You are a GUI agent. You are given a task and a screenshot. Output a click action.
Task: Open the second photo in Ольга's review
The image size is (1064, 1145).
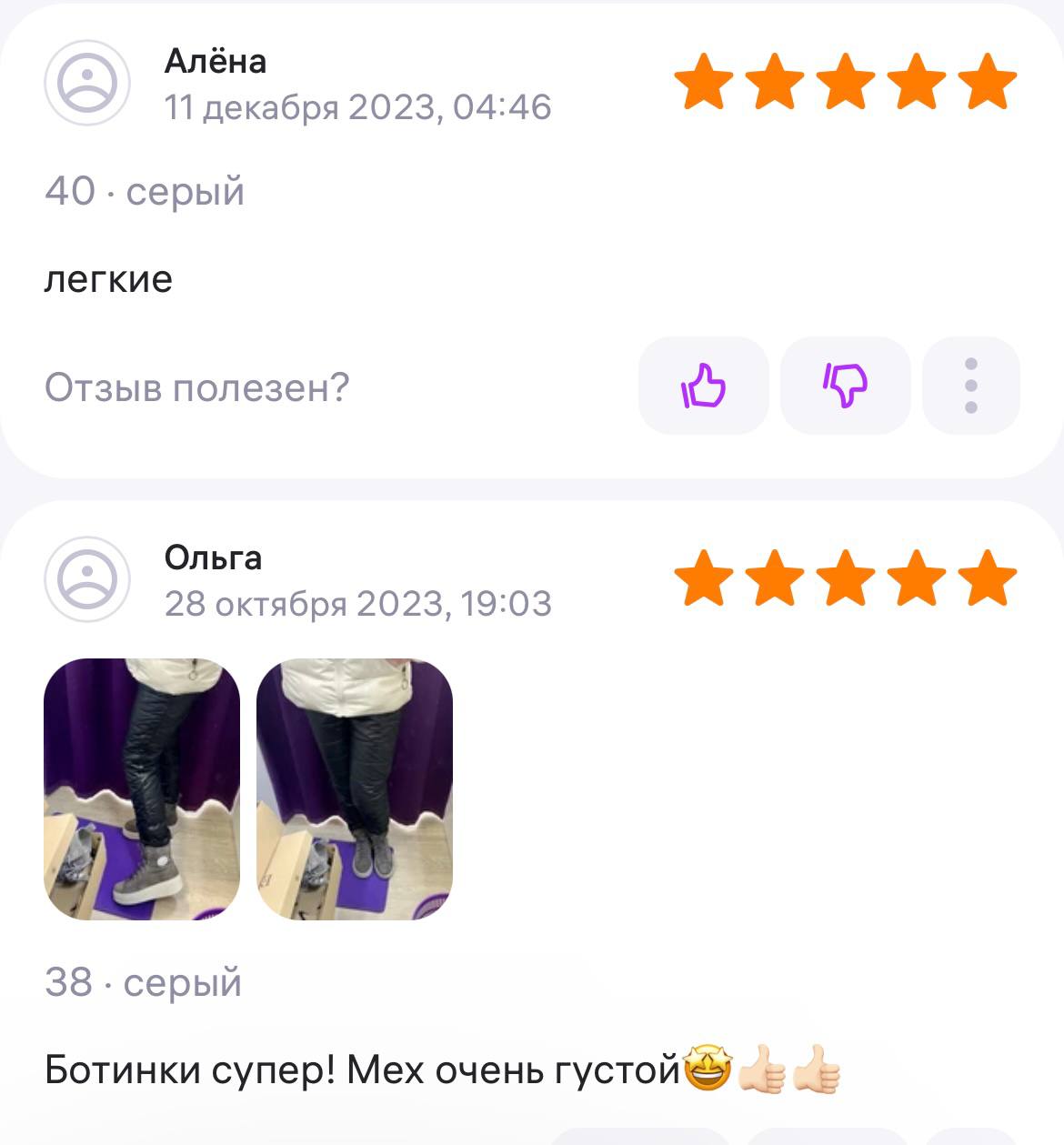tap(355, 788)
